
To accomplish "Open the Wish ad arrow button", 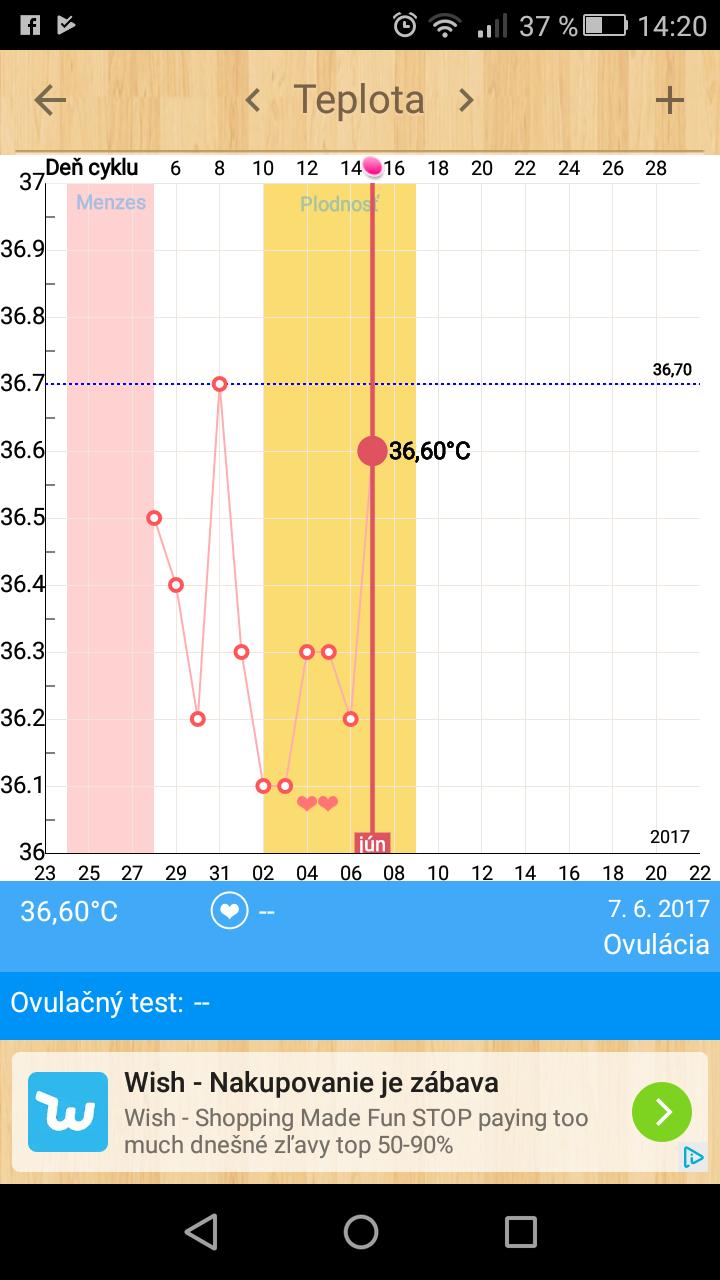I will pos(661,1112).
